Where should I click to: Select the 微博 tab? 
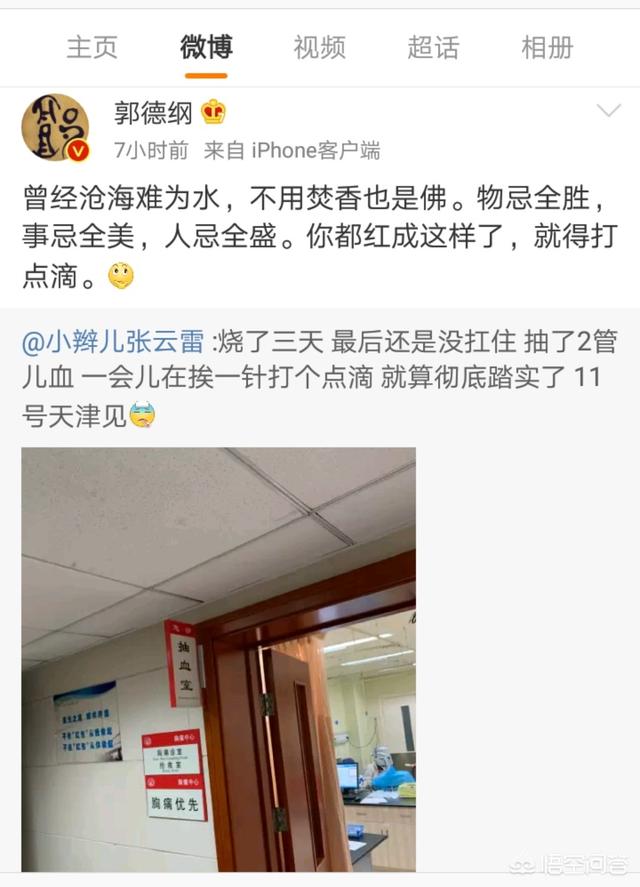tap(206, 47)
